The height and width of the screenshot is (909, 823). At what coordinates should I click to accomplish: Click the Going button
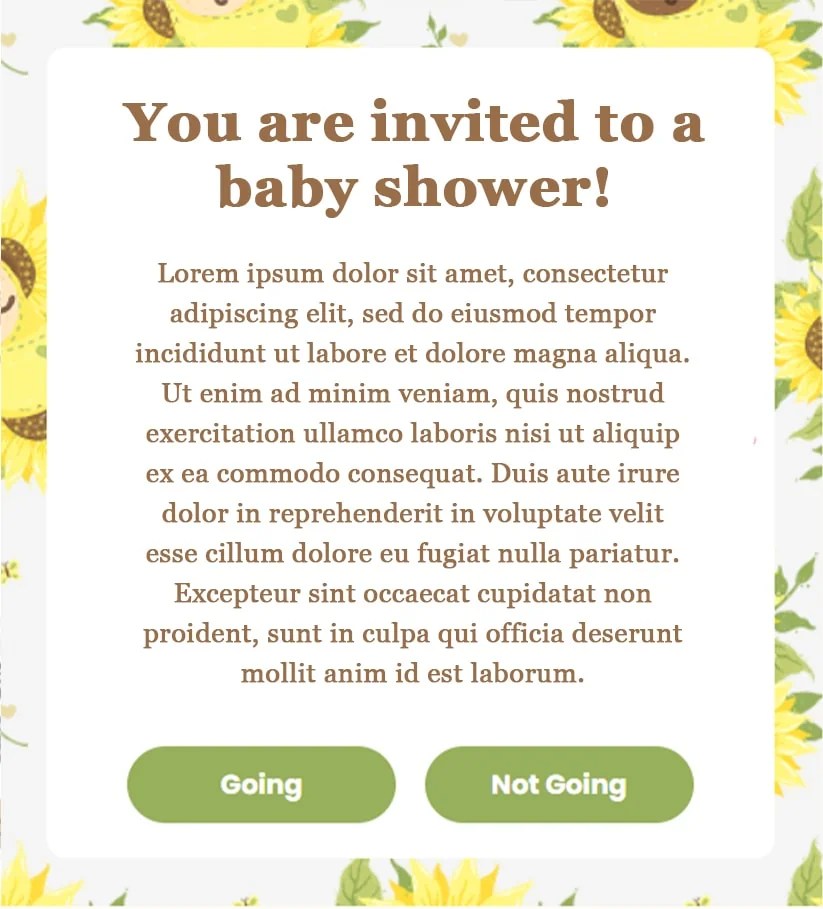tap(260, 786)
